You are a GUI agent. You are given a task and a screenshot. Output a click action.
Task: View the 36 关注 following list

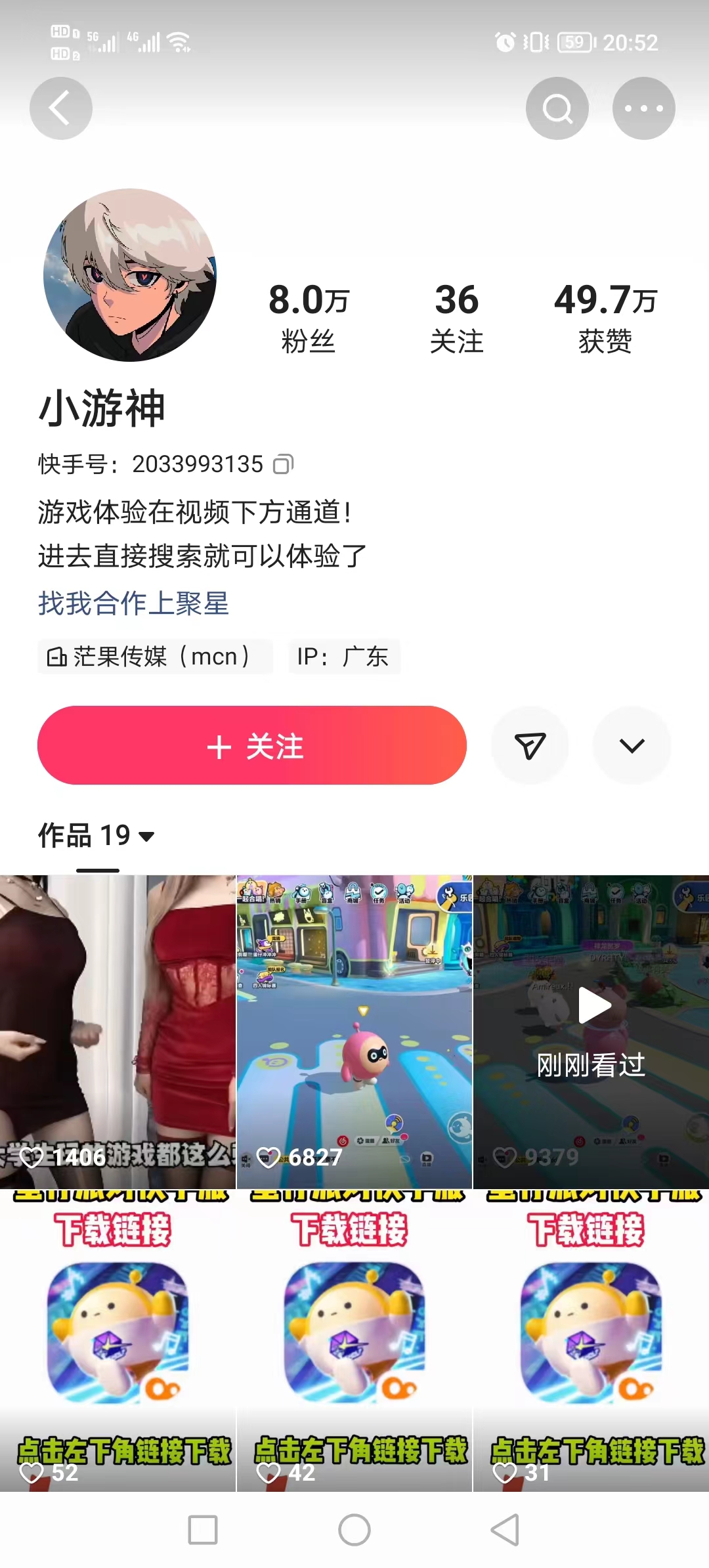[456, 318]
